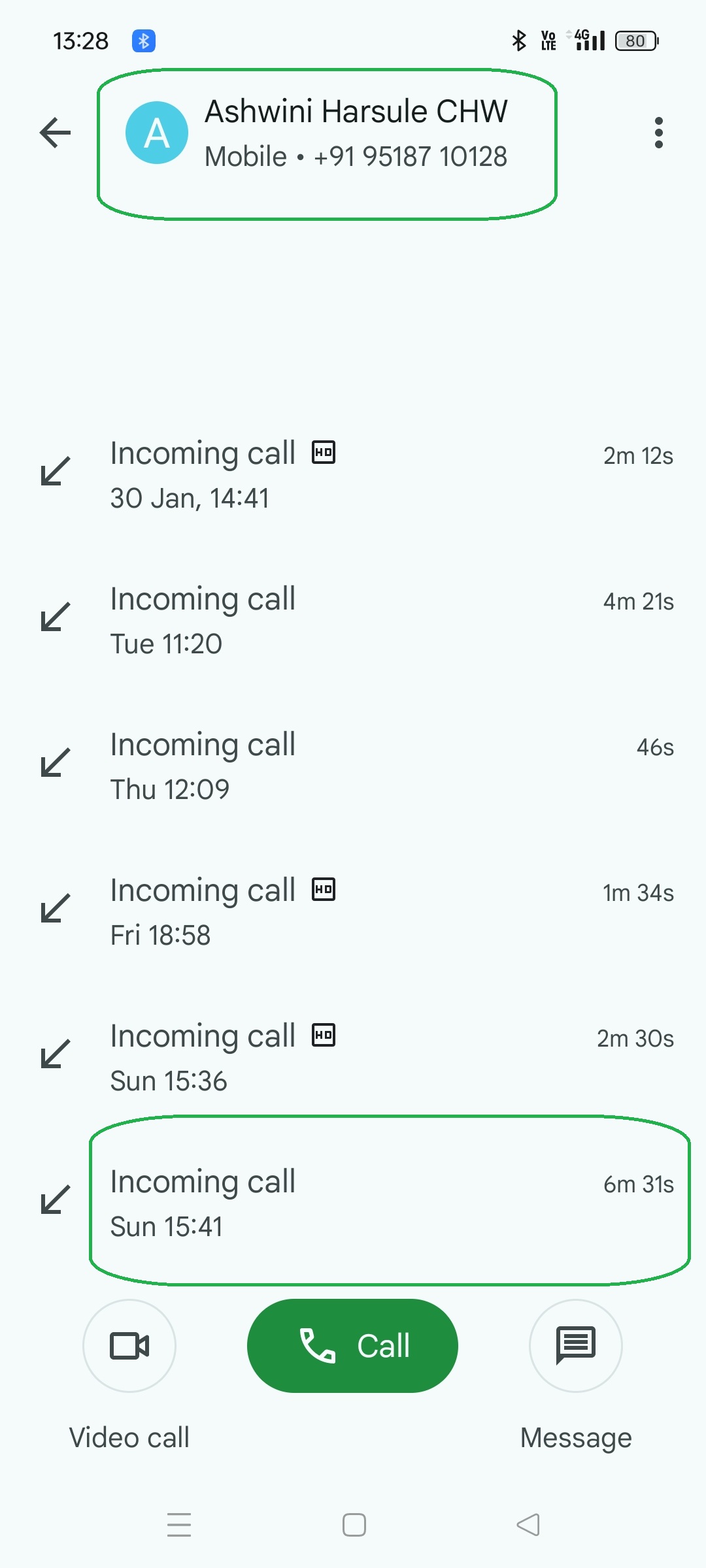This screenshot has width=706, height=1568.
Task: Call Ashwini with the green Call button
Action: point(352,1346)
